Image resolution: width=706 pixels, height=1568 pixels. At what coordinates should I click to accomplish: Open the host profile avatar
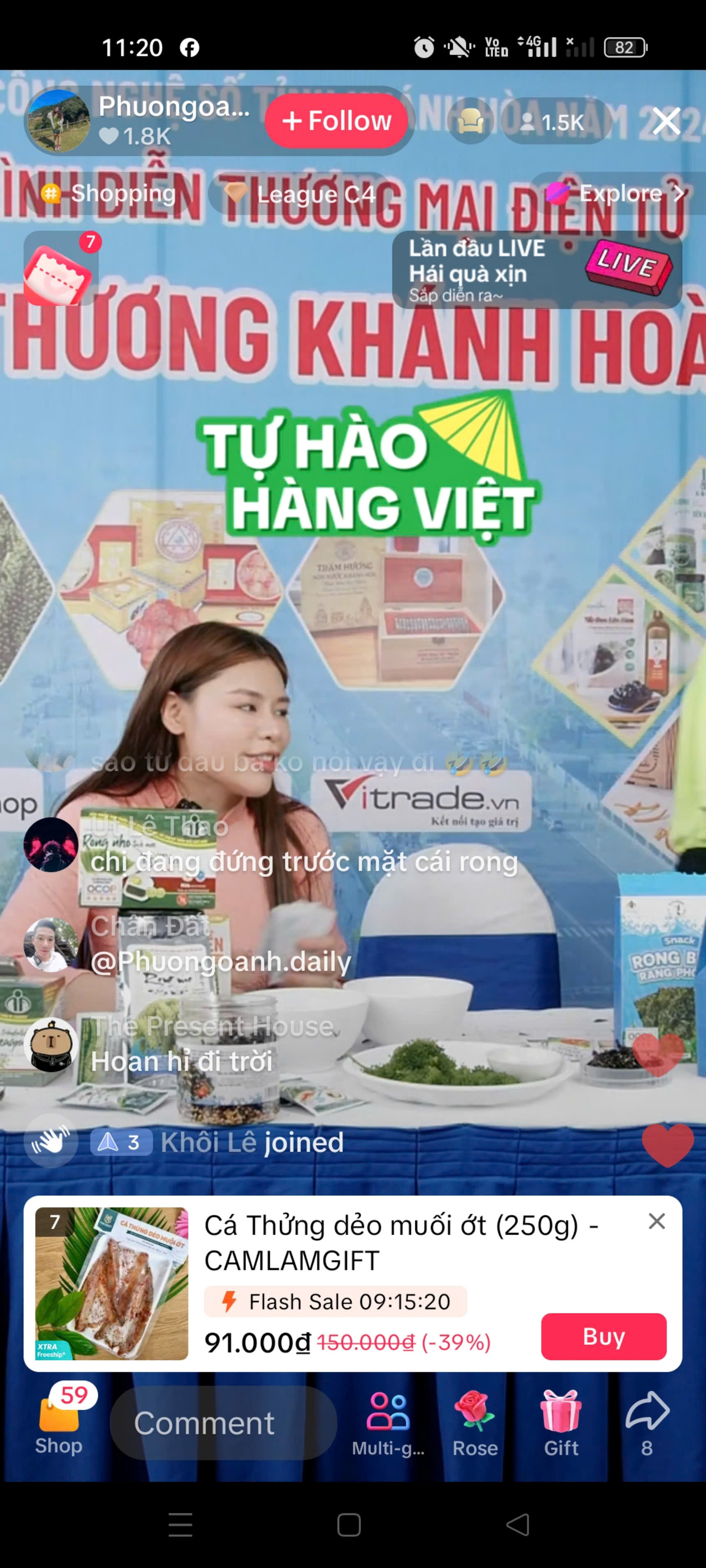click(x=58, y=120)
